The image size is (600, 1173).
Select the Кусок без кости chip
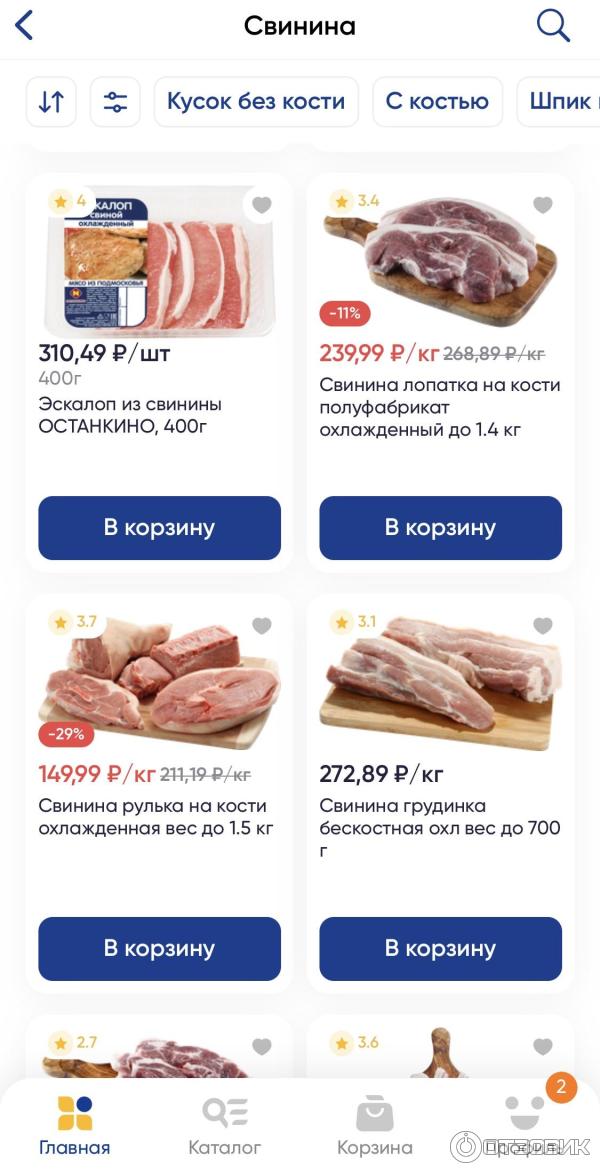pyautogui.click(x=256, y=102)
